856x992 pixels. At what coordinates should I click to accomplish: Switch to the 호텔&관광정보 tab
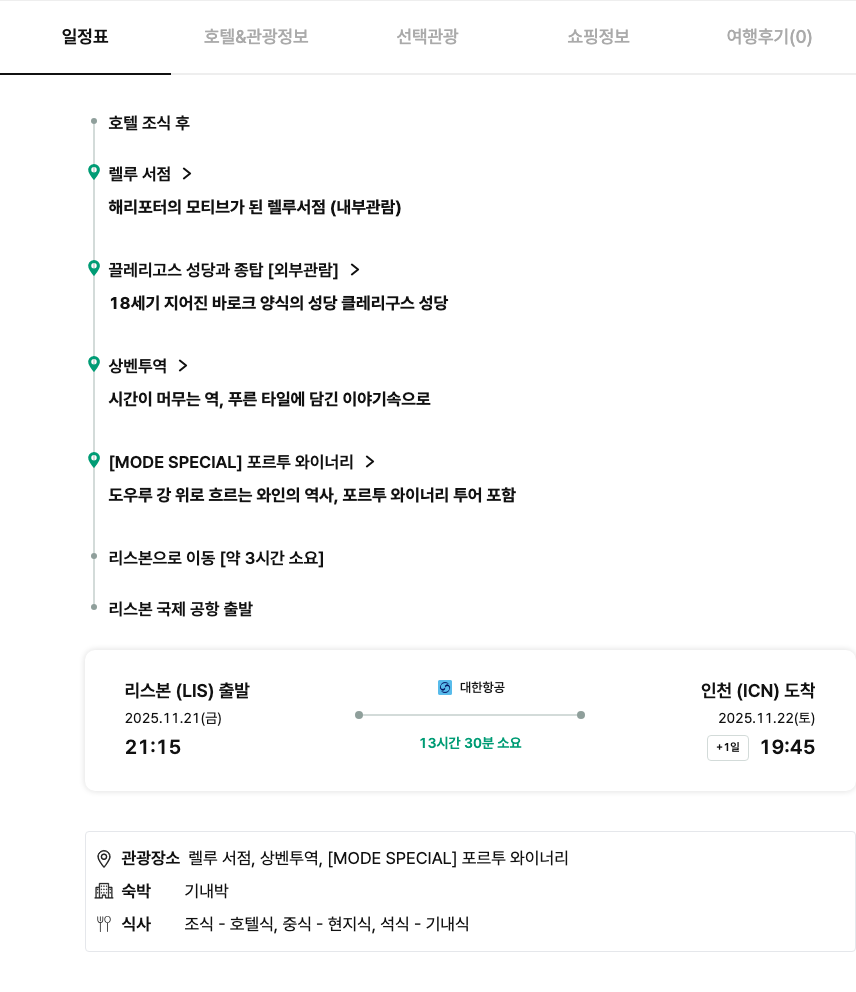(x=256, y=37)
